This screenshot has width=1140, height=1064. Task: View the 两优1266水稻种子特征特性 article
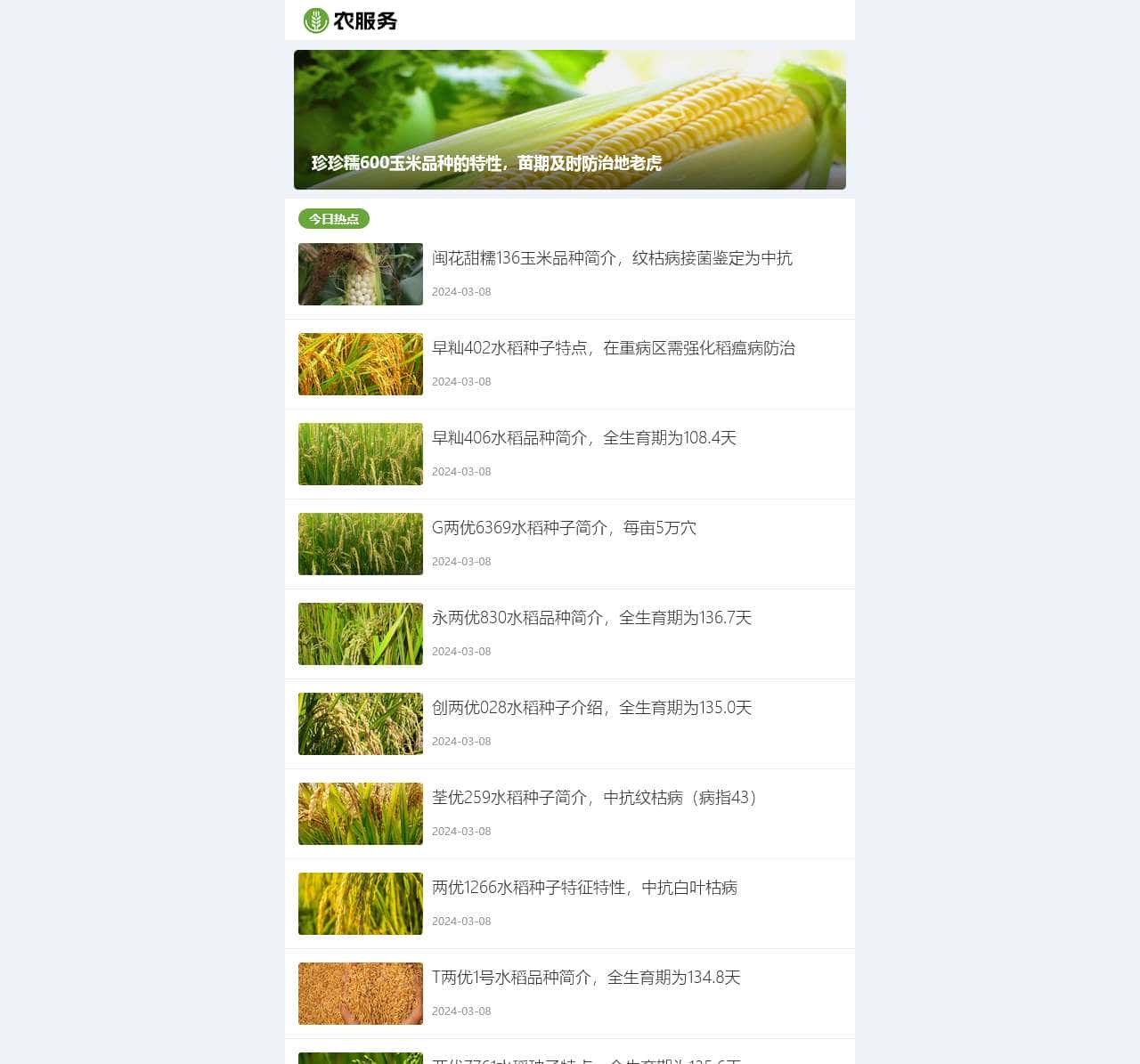584,888
